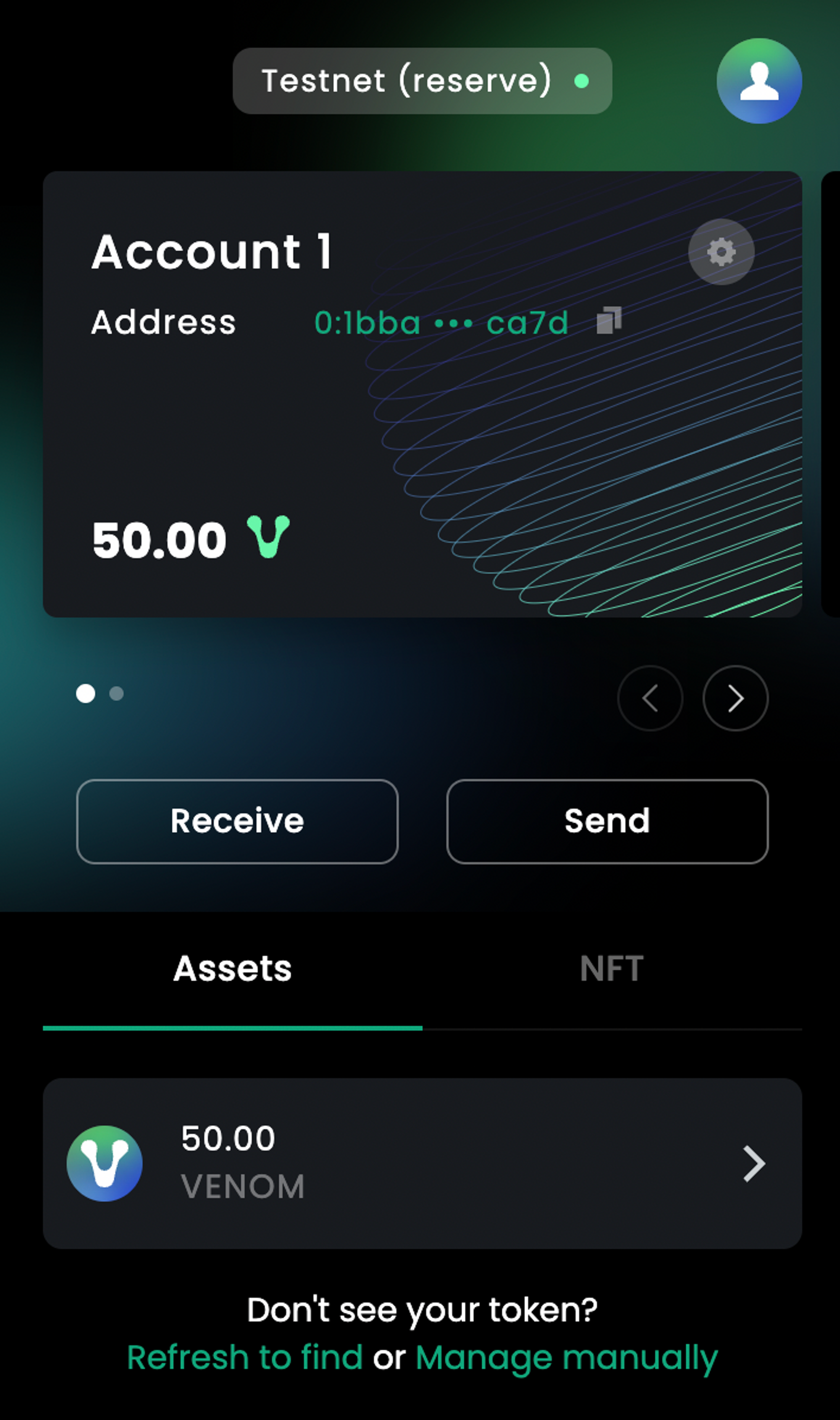Tap the Send button
Image resolution: width=840 pixels, height=1420 pixels.
(x=607, y=821)
